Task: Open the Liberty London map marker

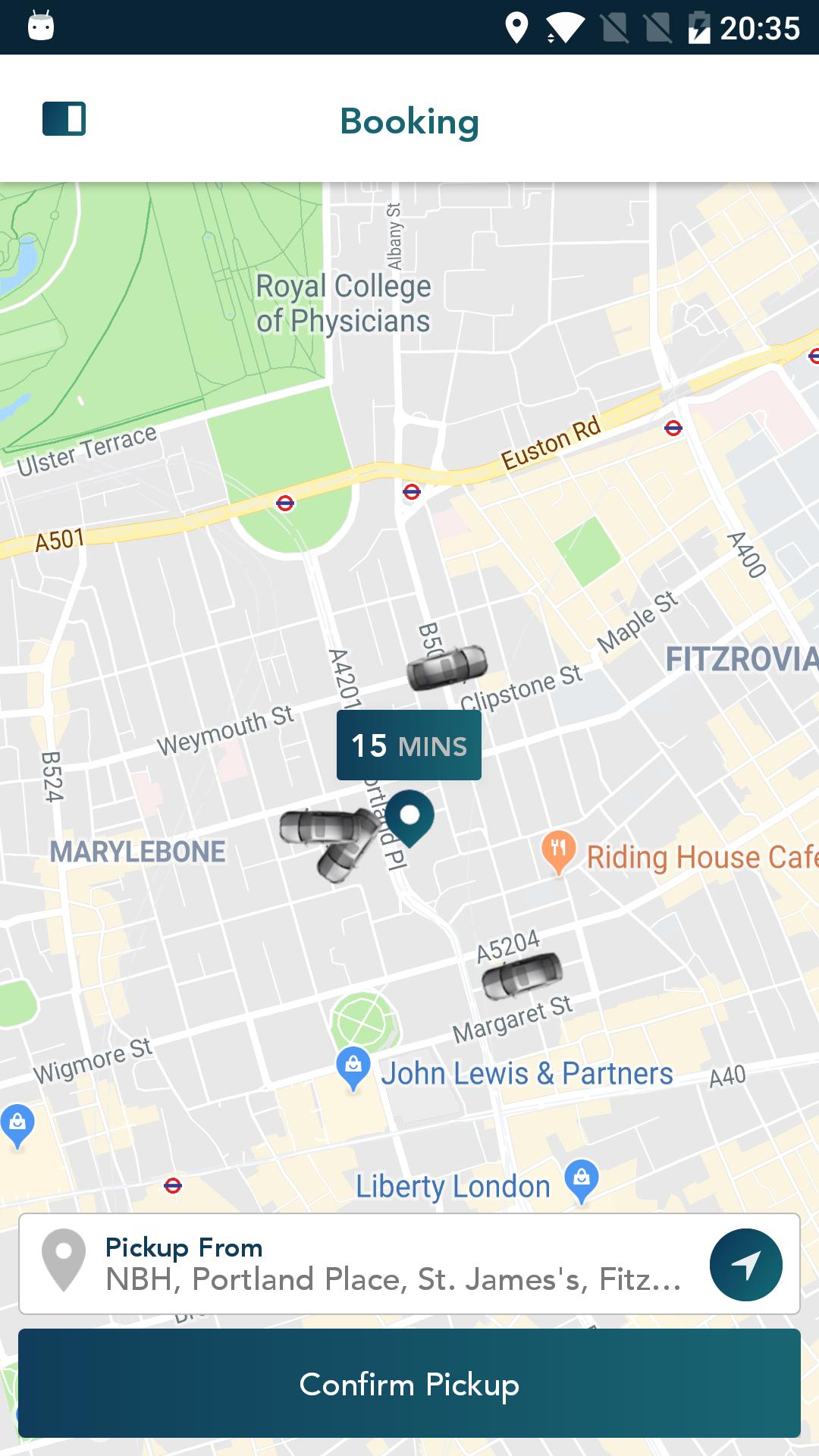Action: pos(582,1179)
